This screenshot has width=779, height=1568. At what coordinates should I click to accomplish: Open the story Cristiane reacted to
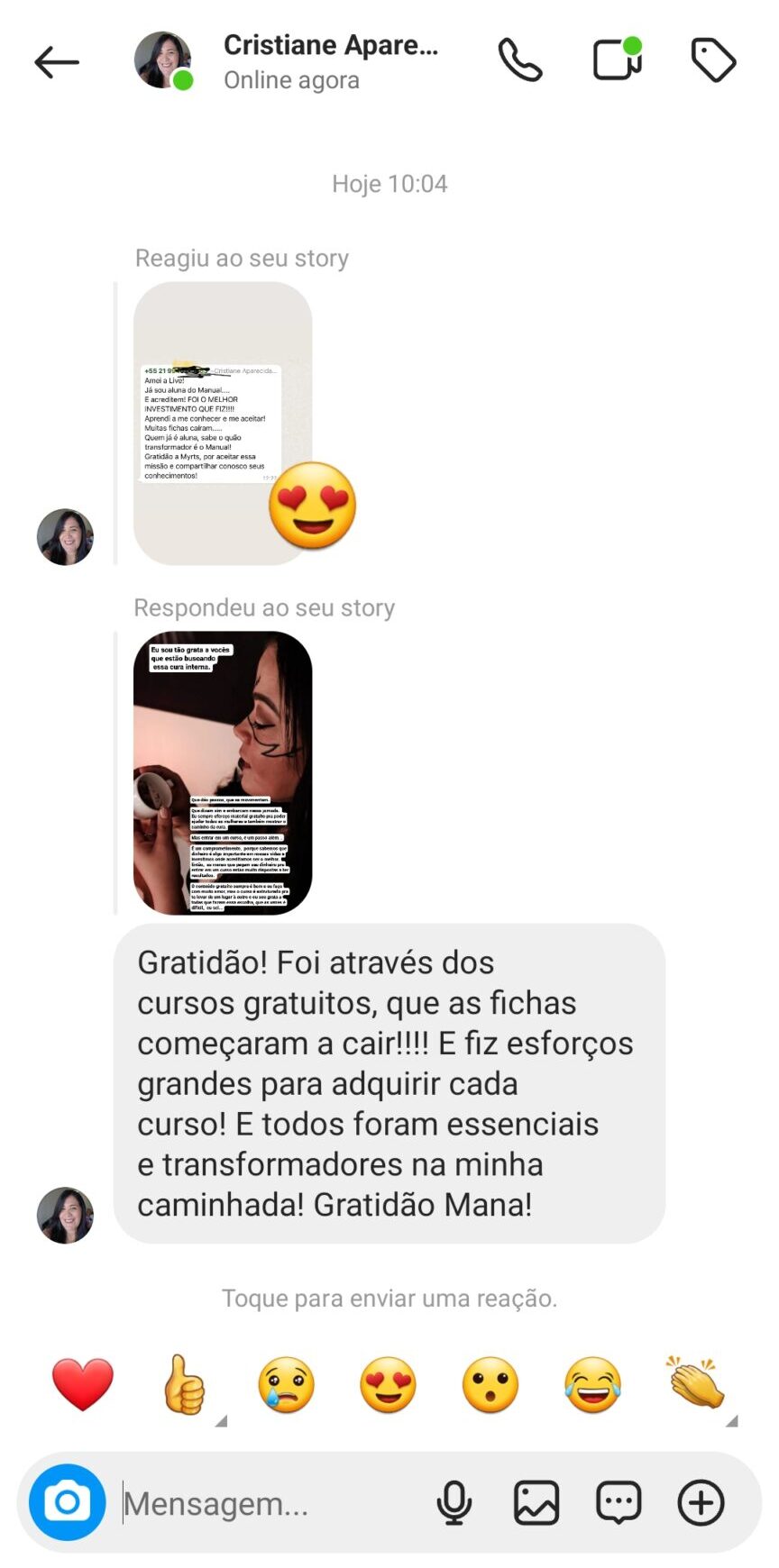pyautogui.click(x=223, y=423)
